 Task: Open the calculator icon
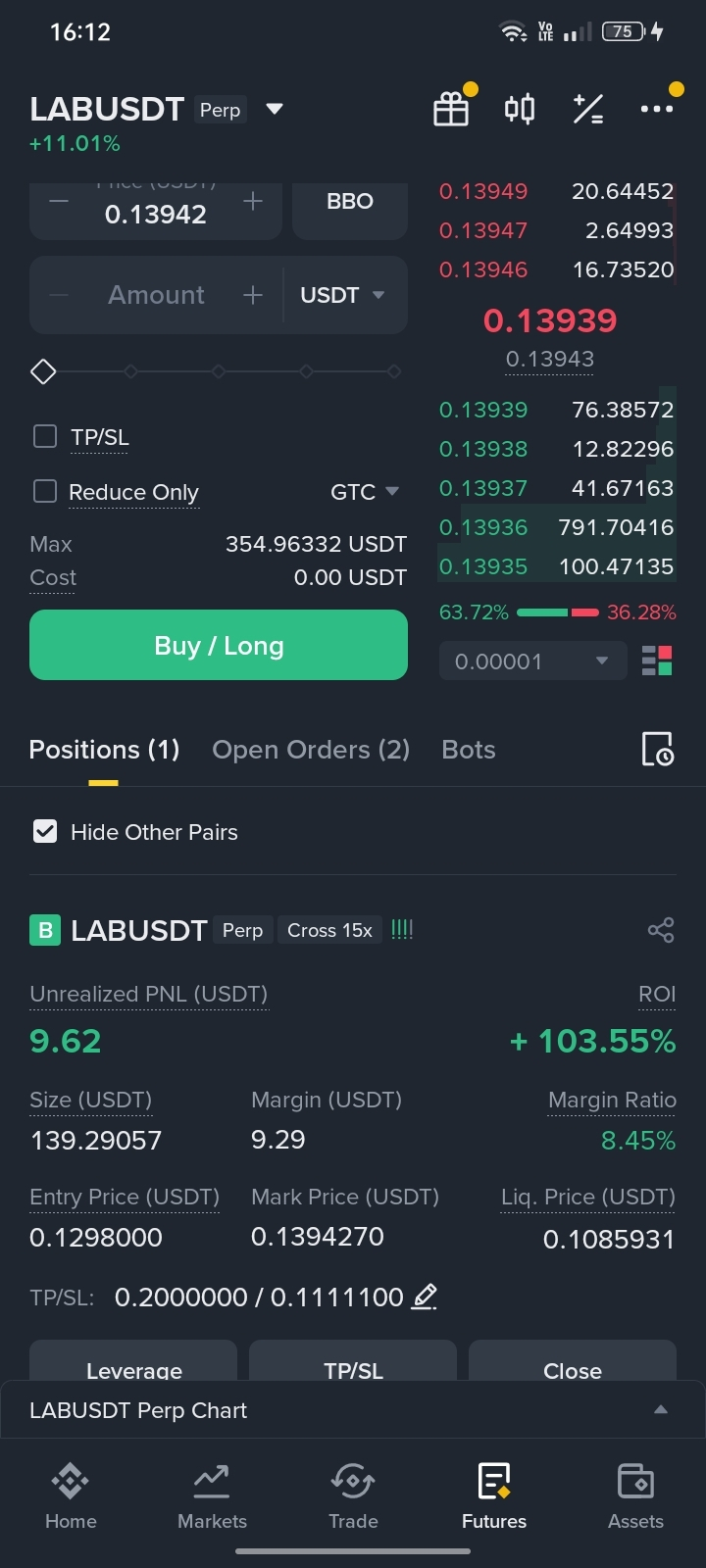(588, 109)
